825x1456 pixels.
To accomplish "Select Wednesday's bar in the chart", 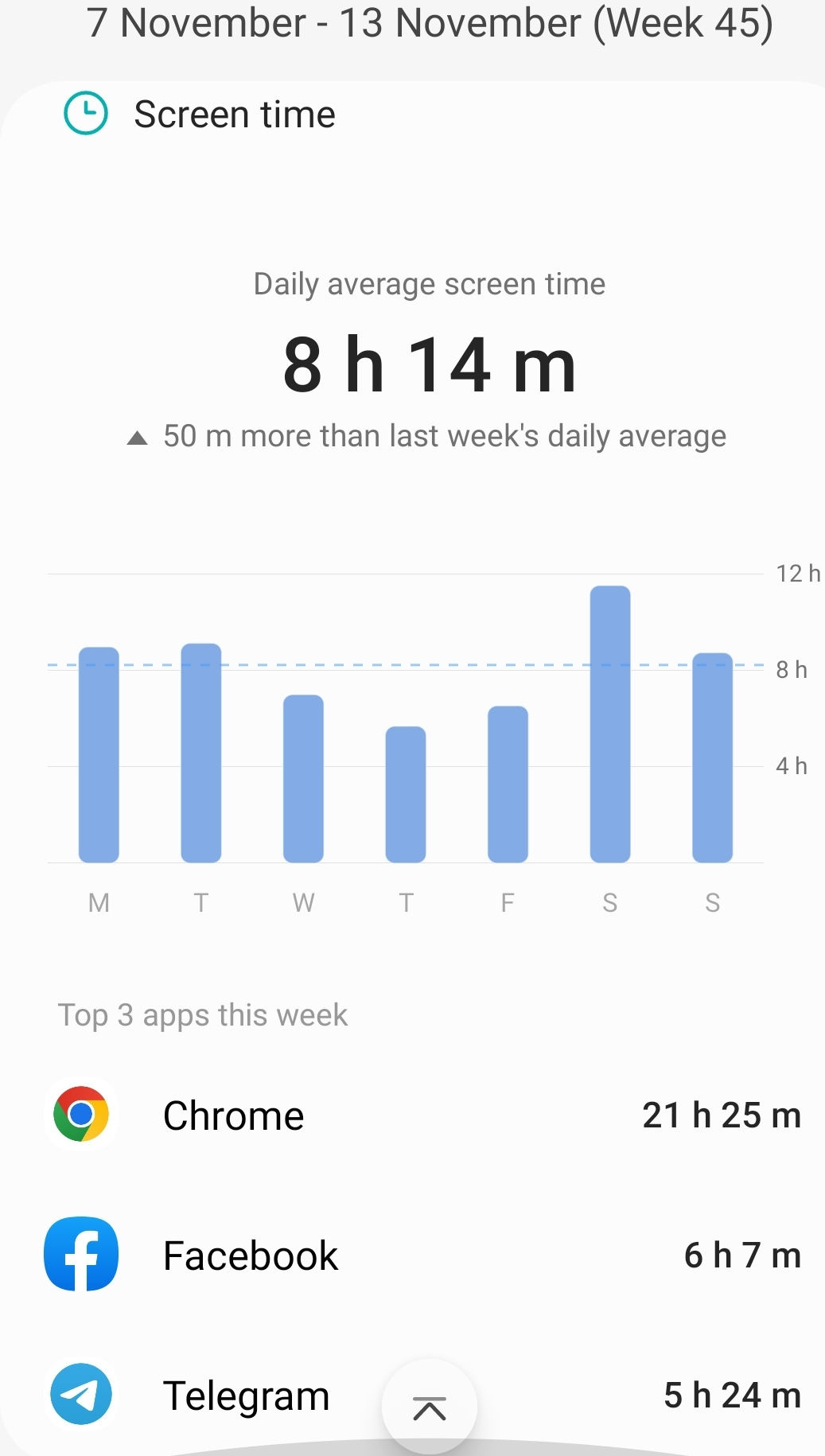I will (303, 779).
